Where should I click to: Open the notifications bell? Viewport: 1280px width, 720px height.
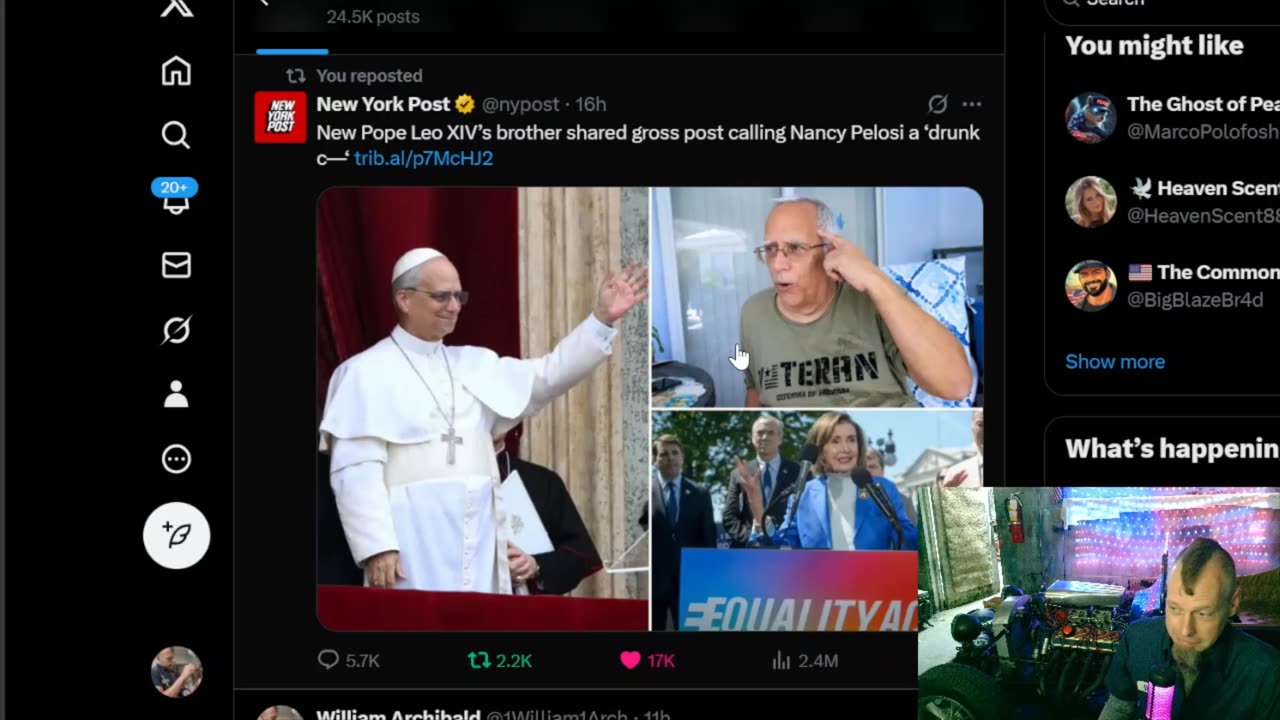coord(176,202)
